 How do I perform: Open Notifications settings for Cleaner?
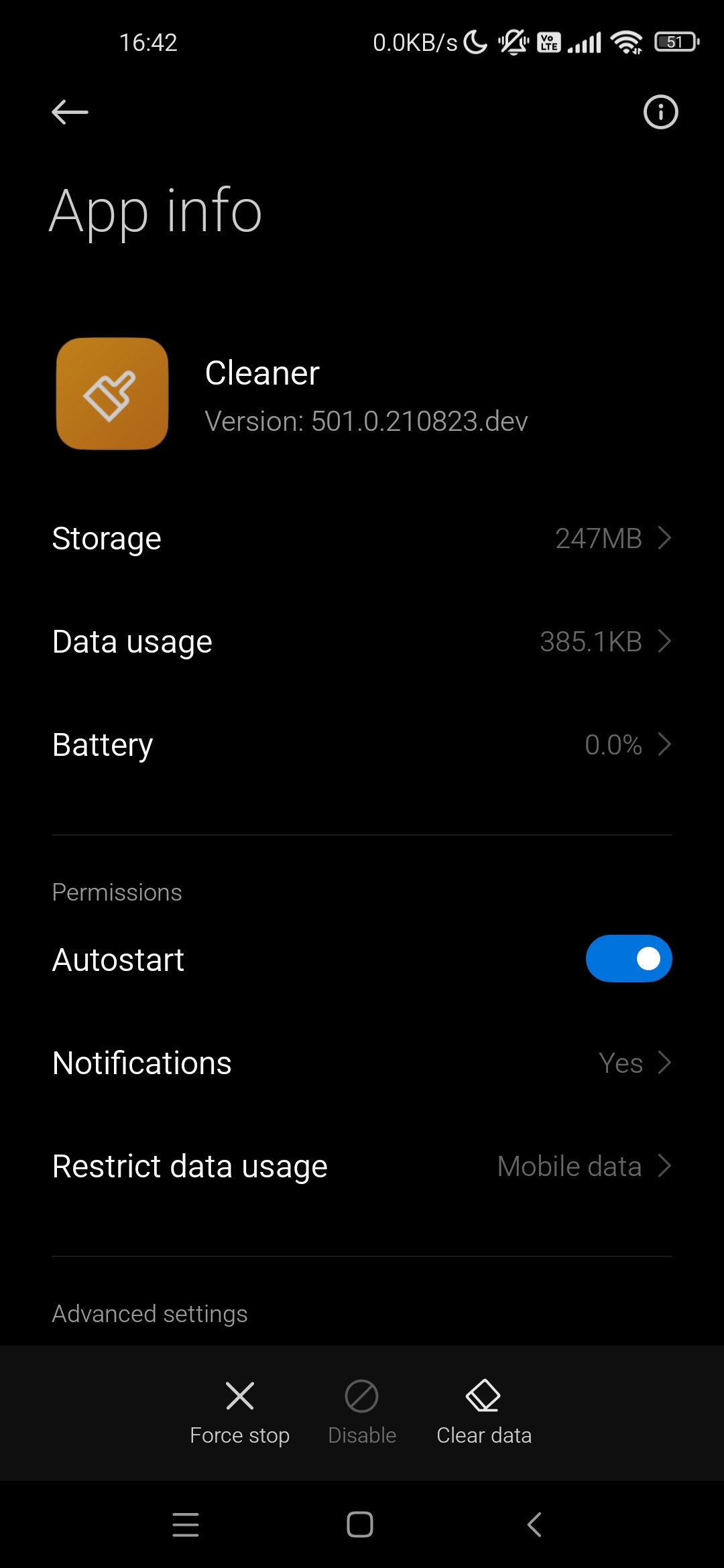pos(362,1063)
